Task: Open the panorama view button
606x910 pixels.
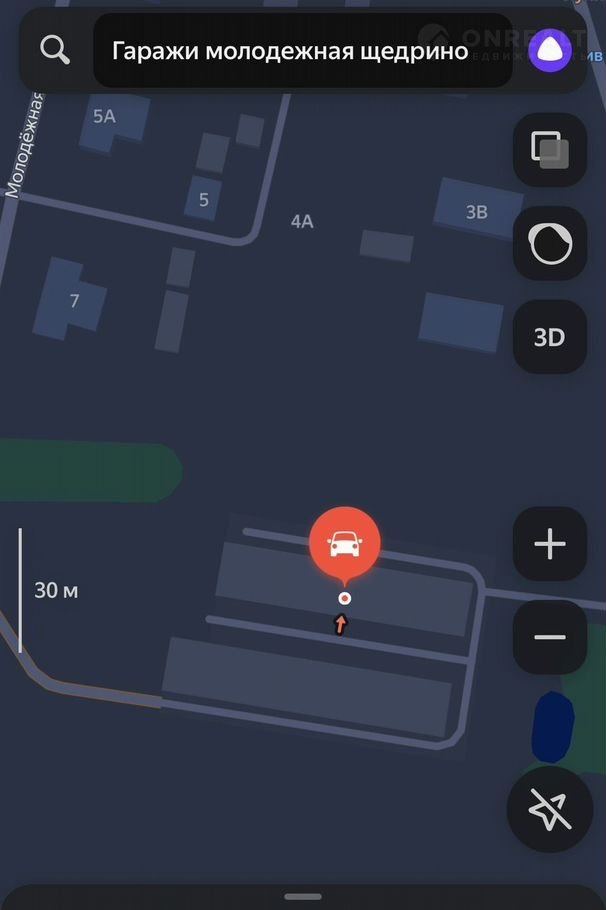Action: pyautogui.click(x=549, y=243)
